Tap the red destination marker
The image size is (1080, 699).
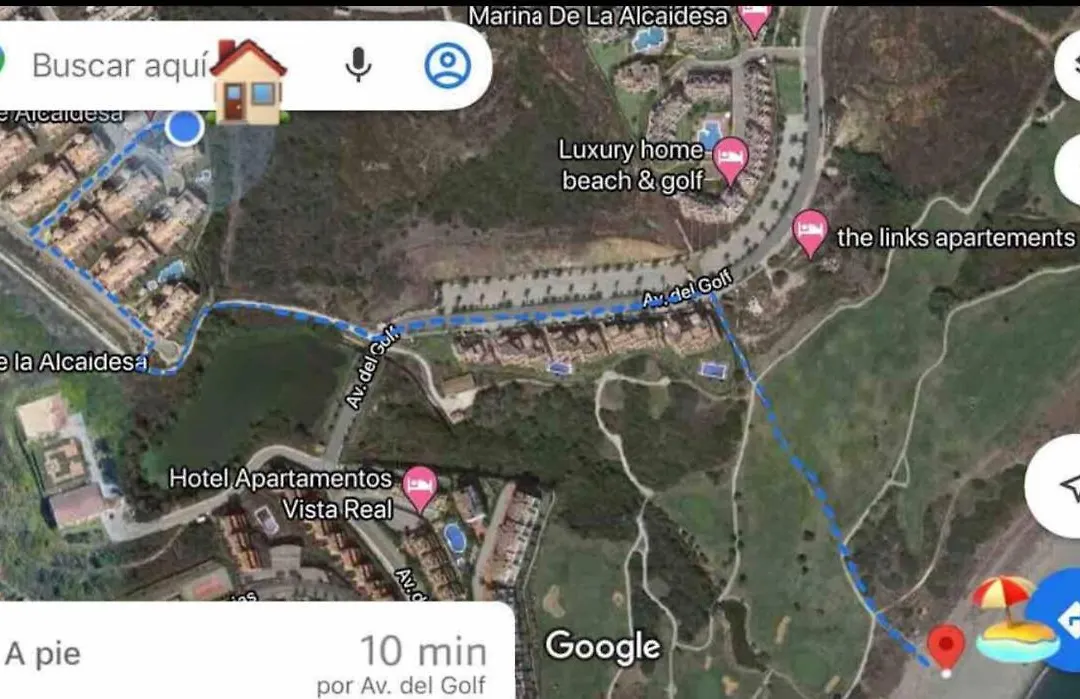[945, 646]
